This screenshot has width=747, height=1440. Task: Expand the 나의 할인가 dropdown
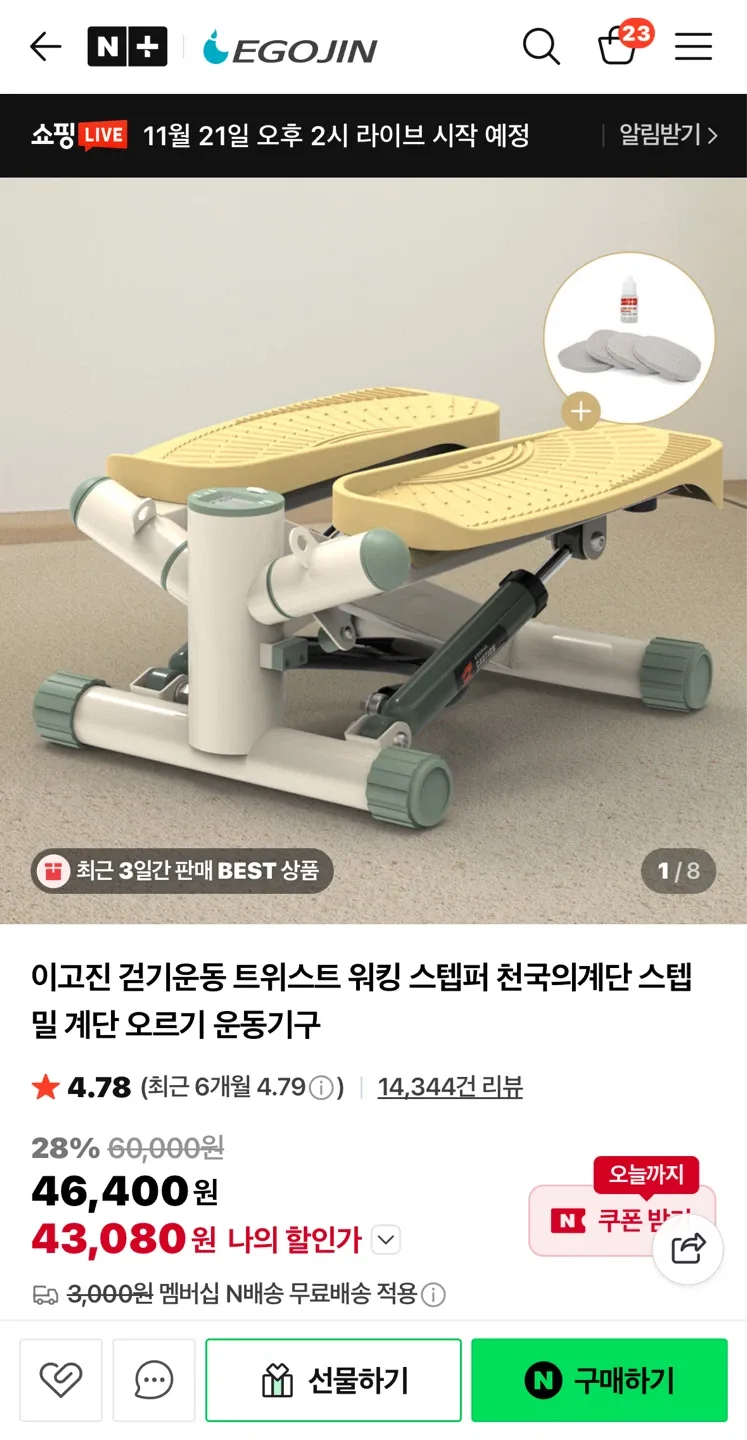[386, 1241]
